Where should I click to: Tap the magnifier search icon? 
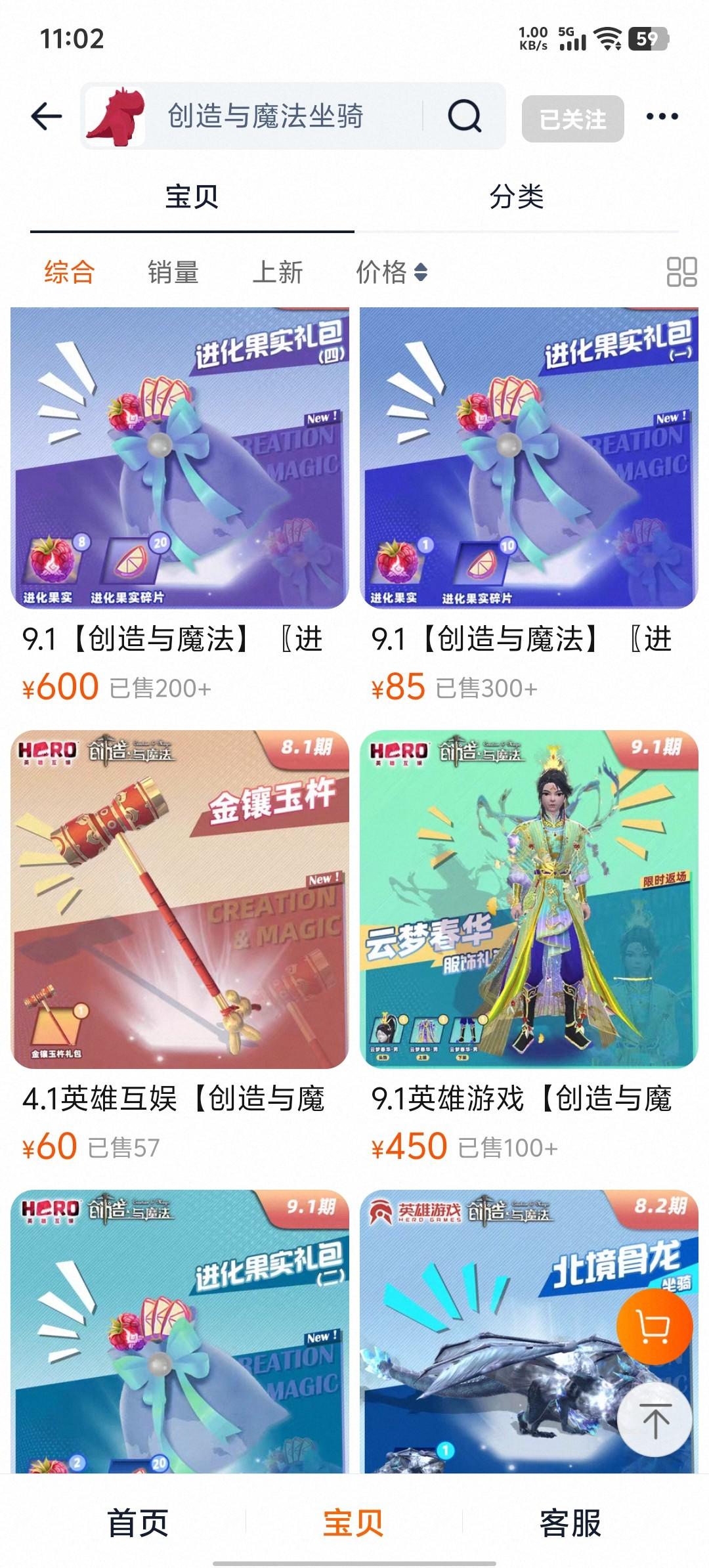pyautogui.click(x=464, y=116)
